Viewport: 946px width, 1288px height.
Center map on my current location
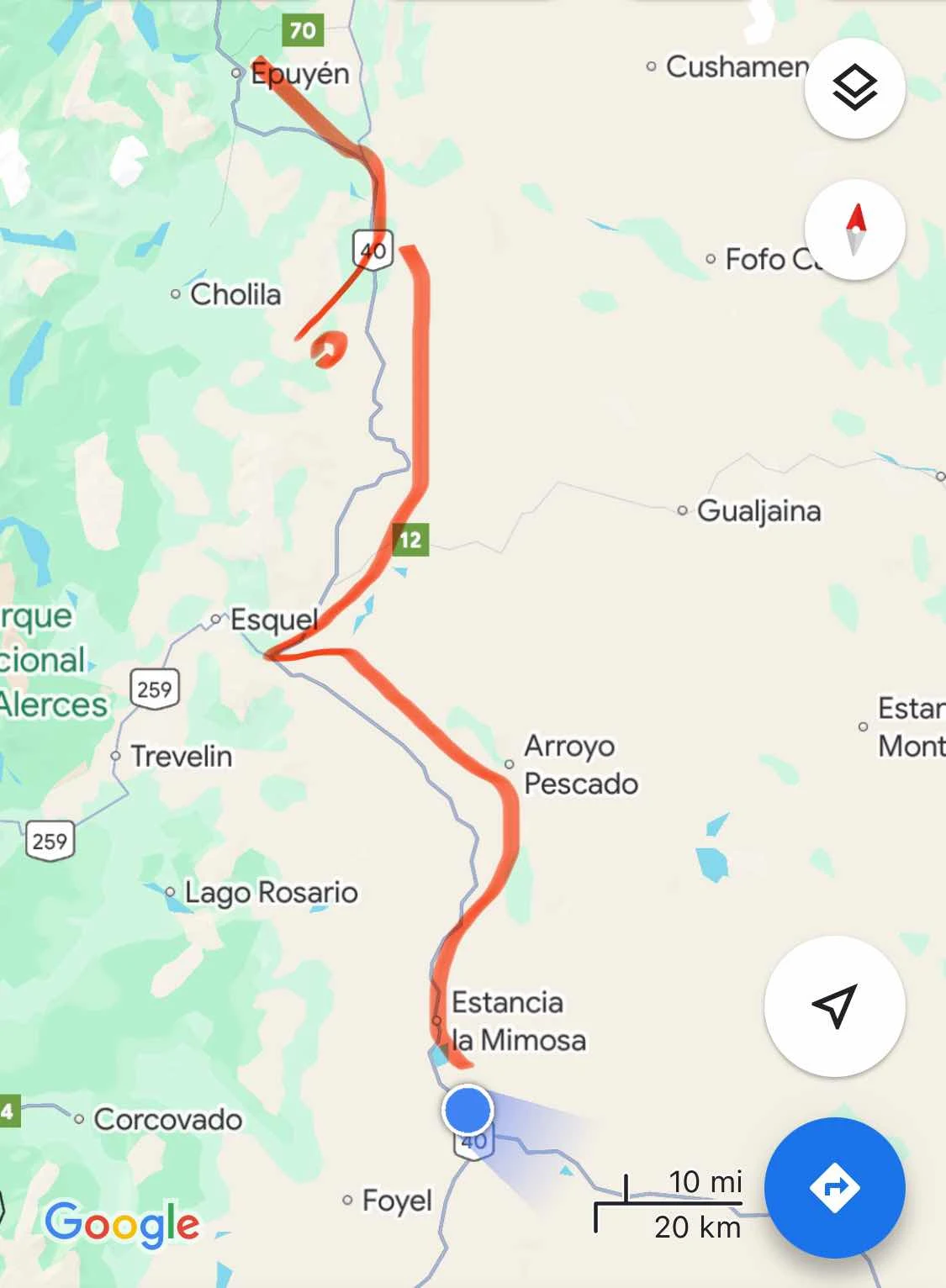coord(834,1006)
